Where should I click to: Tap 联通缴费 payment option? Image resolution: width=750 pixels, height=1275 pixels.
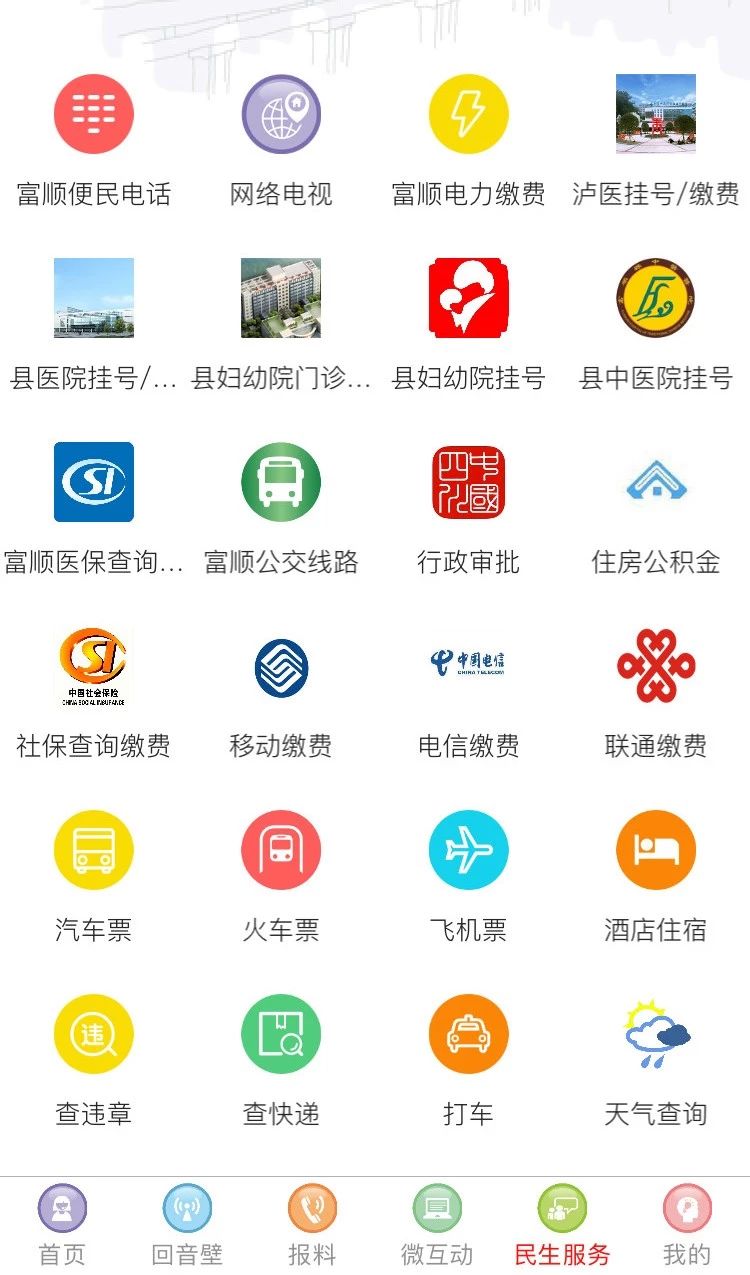(655, 666)
